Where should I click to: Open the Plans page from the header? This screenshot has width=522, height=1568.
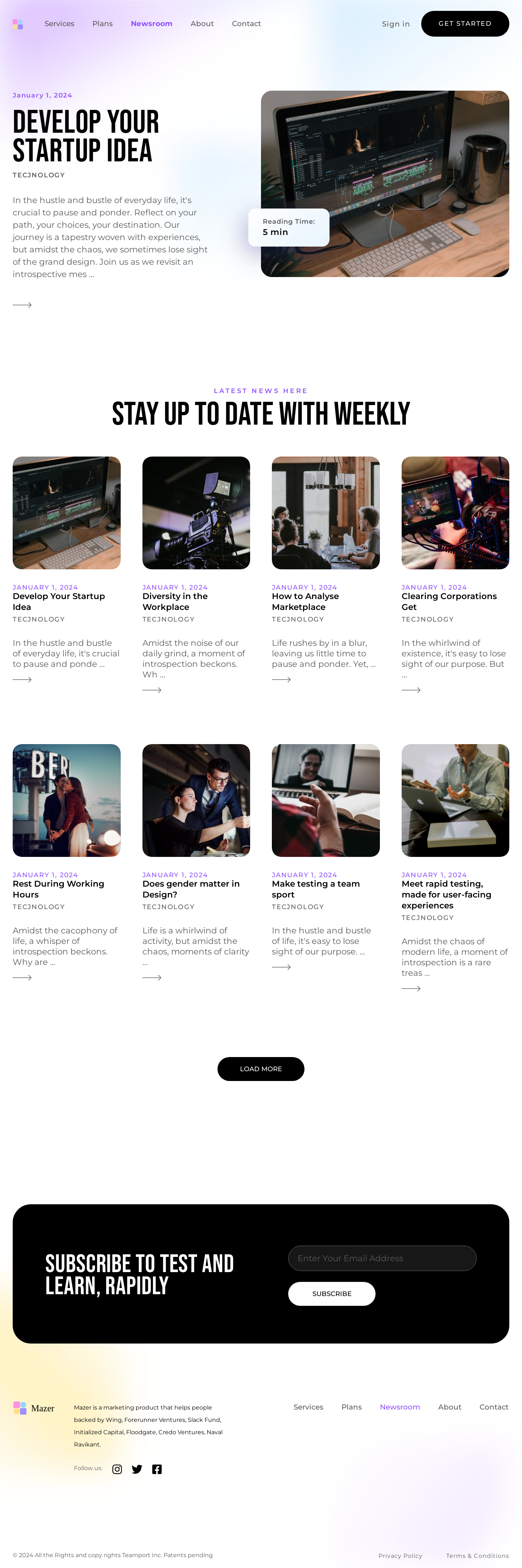pyautogui.click(x=102, y=24)
